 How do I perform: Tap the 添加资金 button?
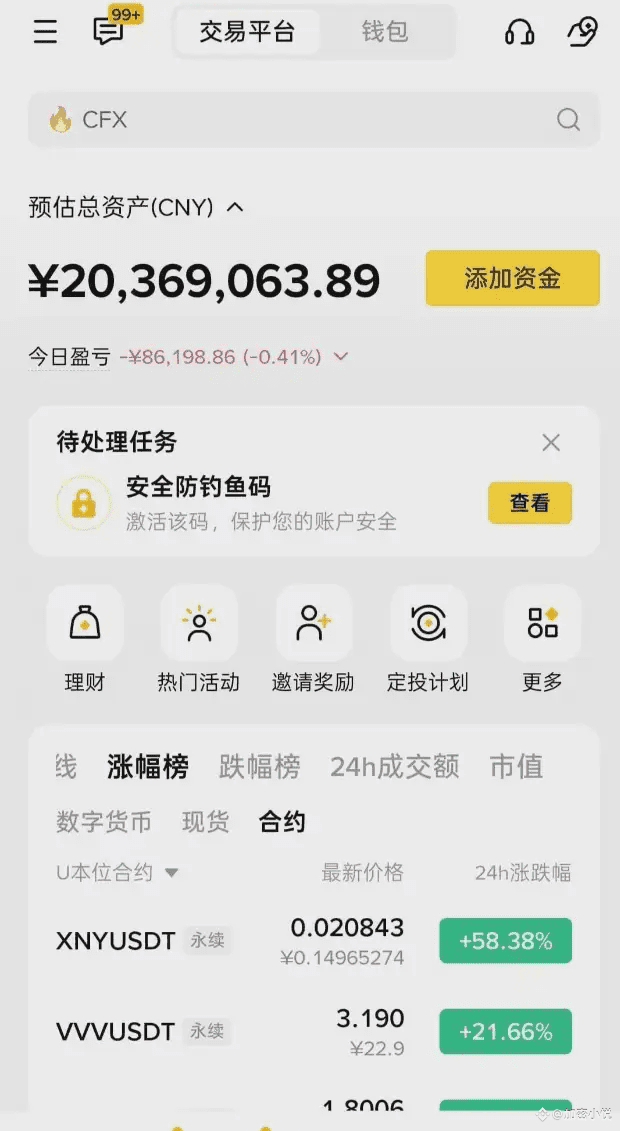pos(513,278)
